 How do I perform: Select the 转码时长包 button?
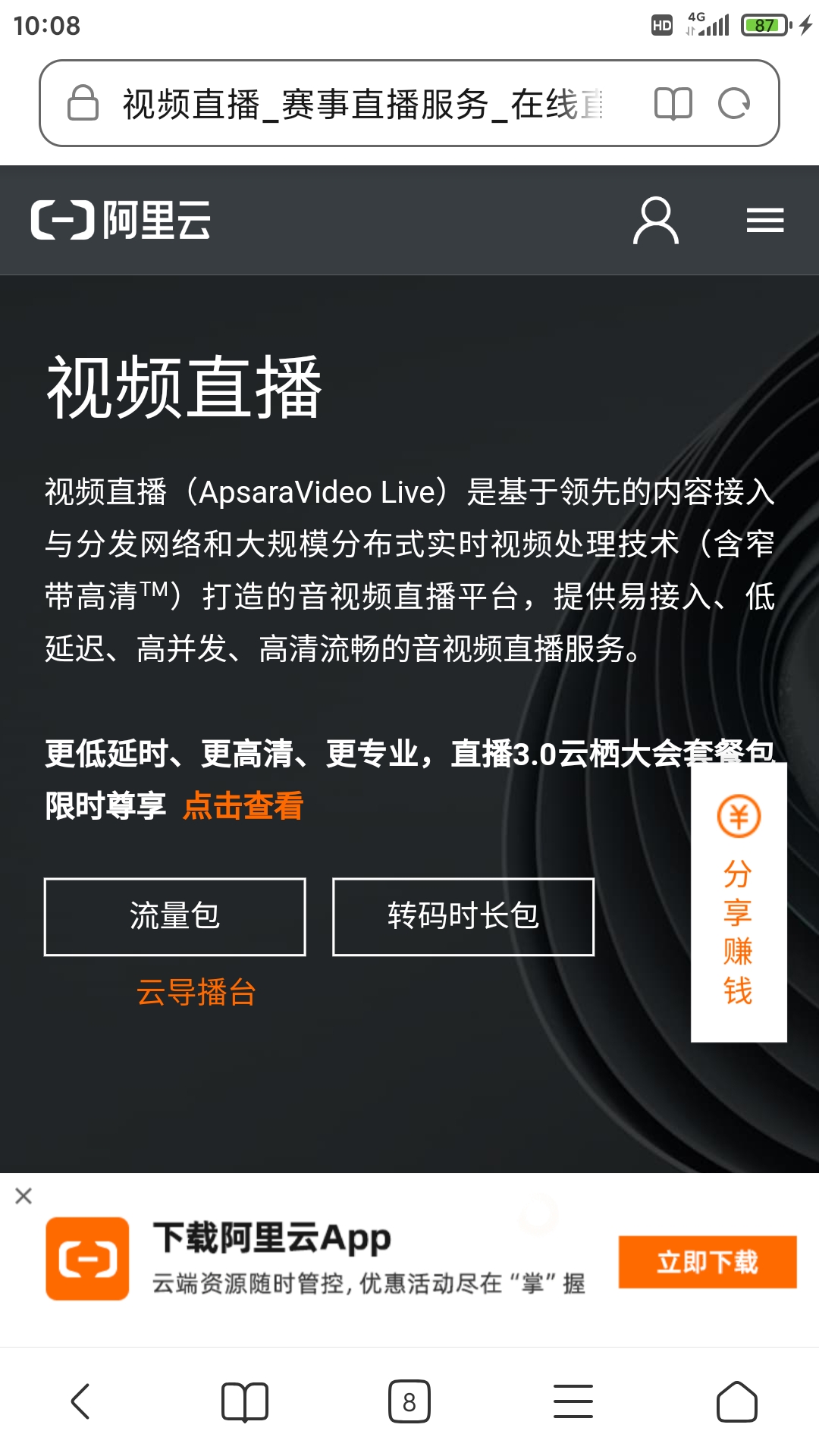(x=463, y=917)
